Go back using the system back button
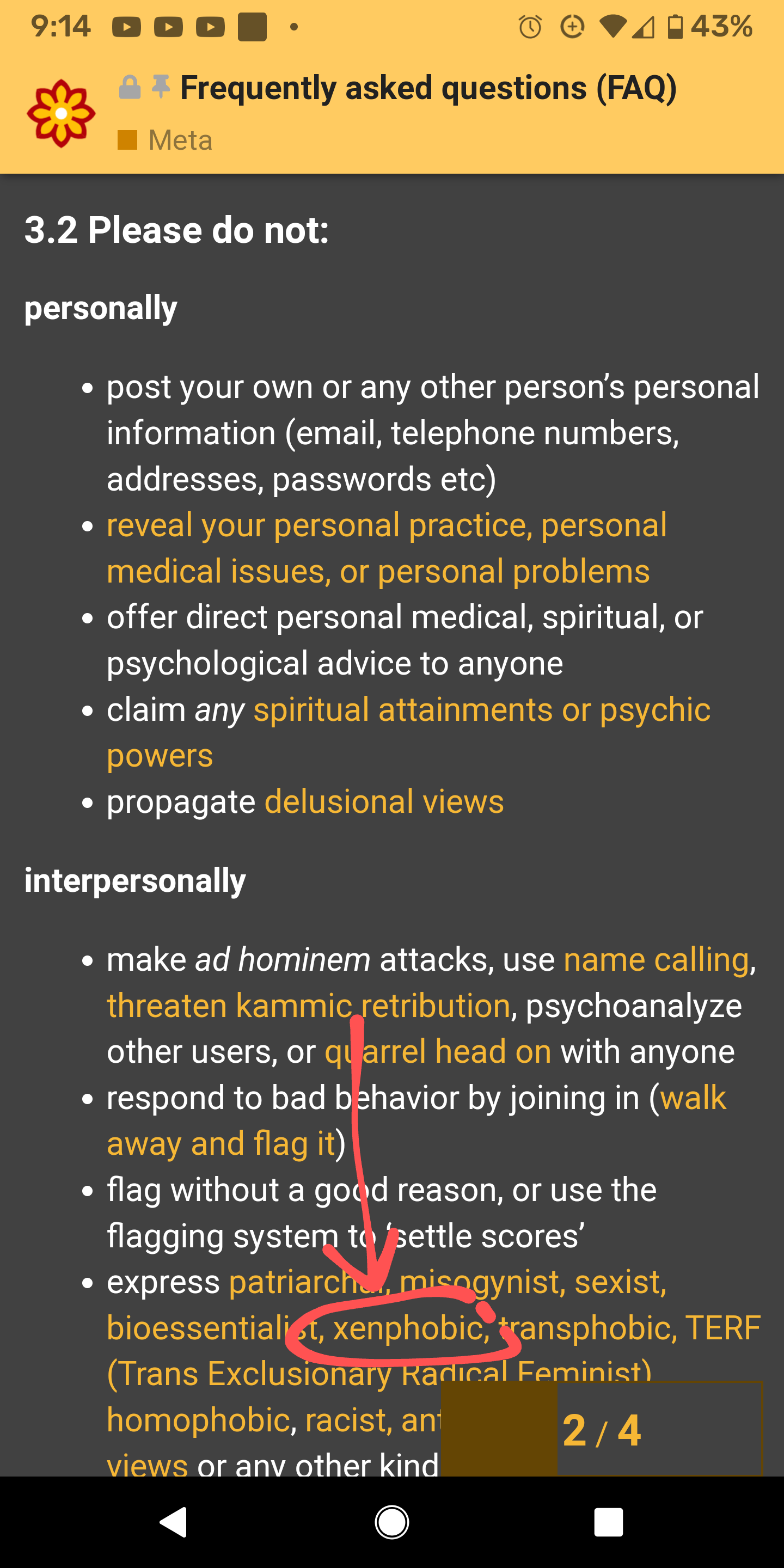 [174, 1522]
